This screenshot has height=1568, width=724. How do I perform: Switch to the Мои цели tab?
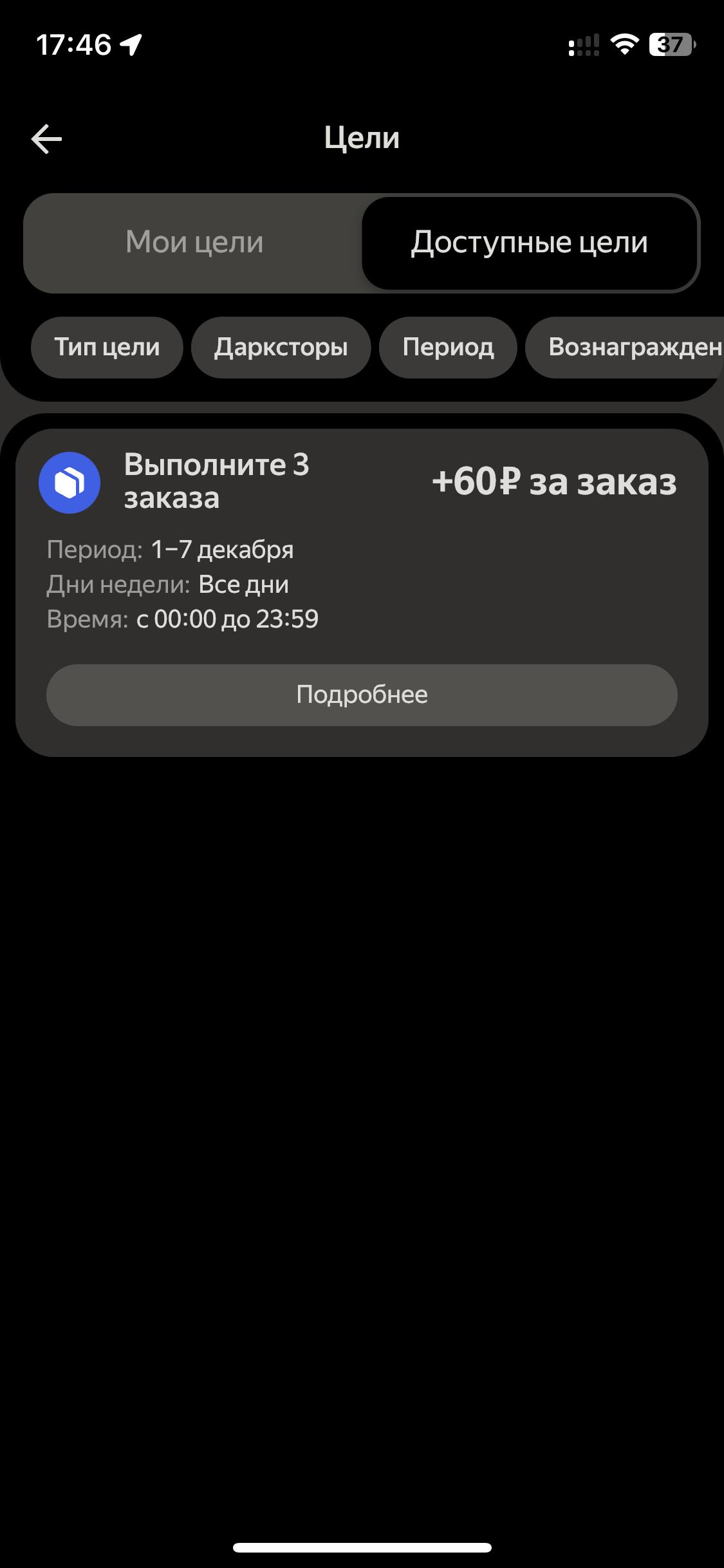point(194,243)
